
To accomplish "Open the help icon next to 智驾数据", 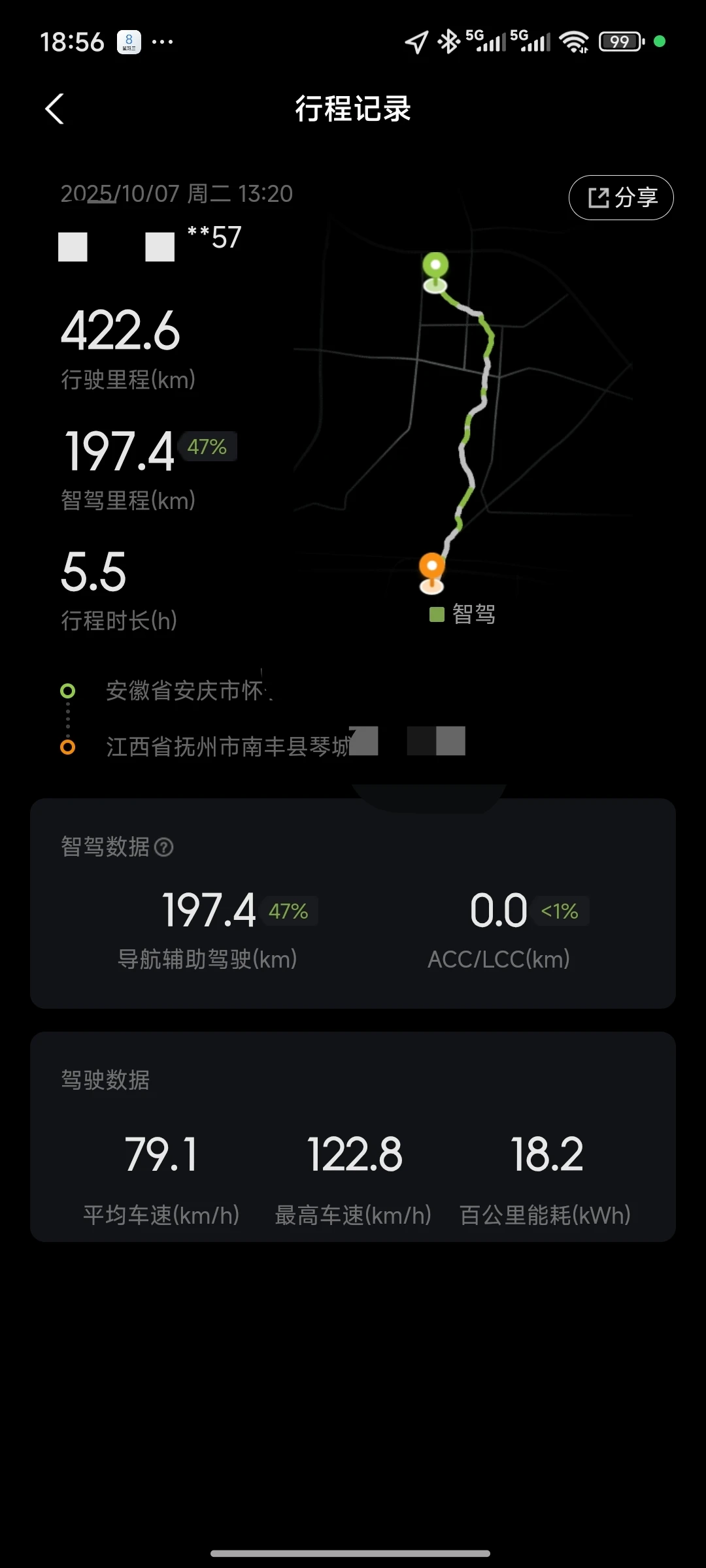I will click(x=164, y=847).
